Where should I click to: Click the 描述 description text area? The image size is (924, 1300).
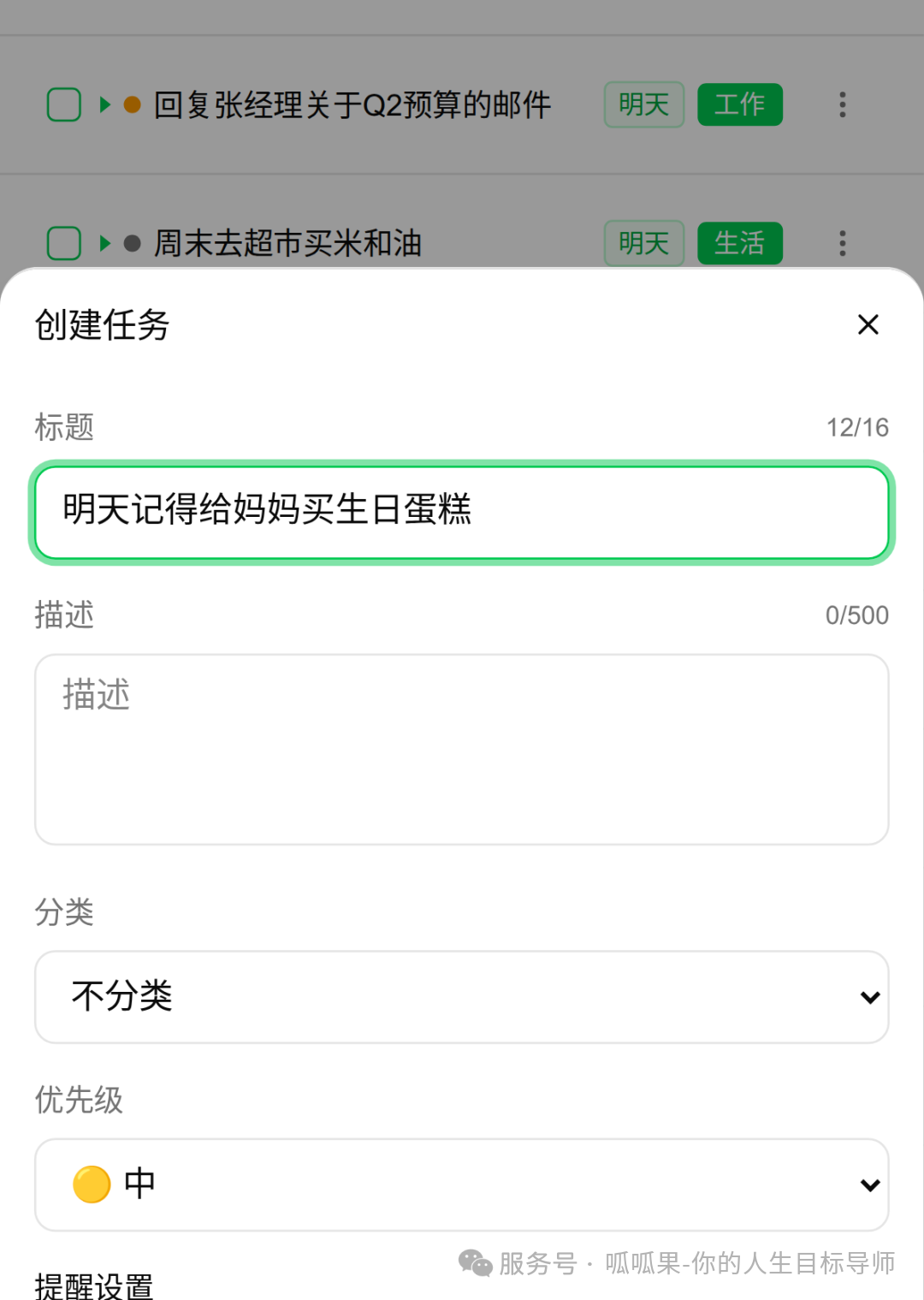click(x=462, y=749)
